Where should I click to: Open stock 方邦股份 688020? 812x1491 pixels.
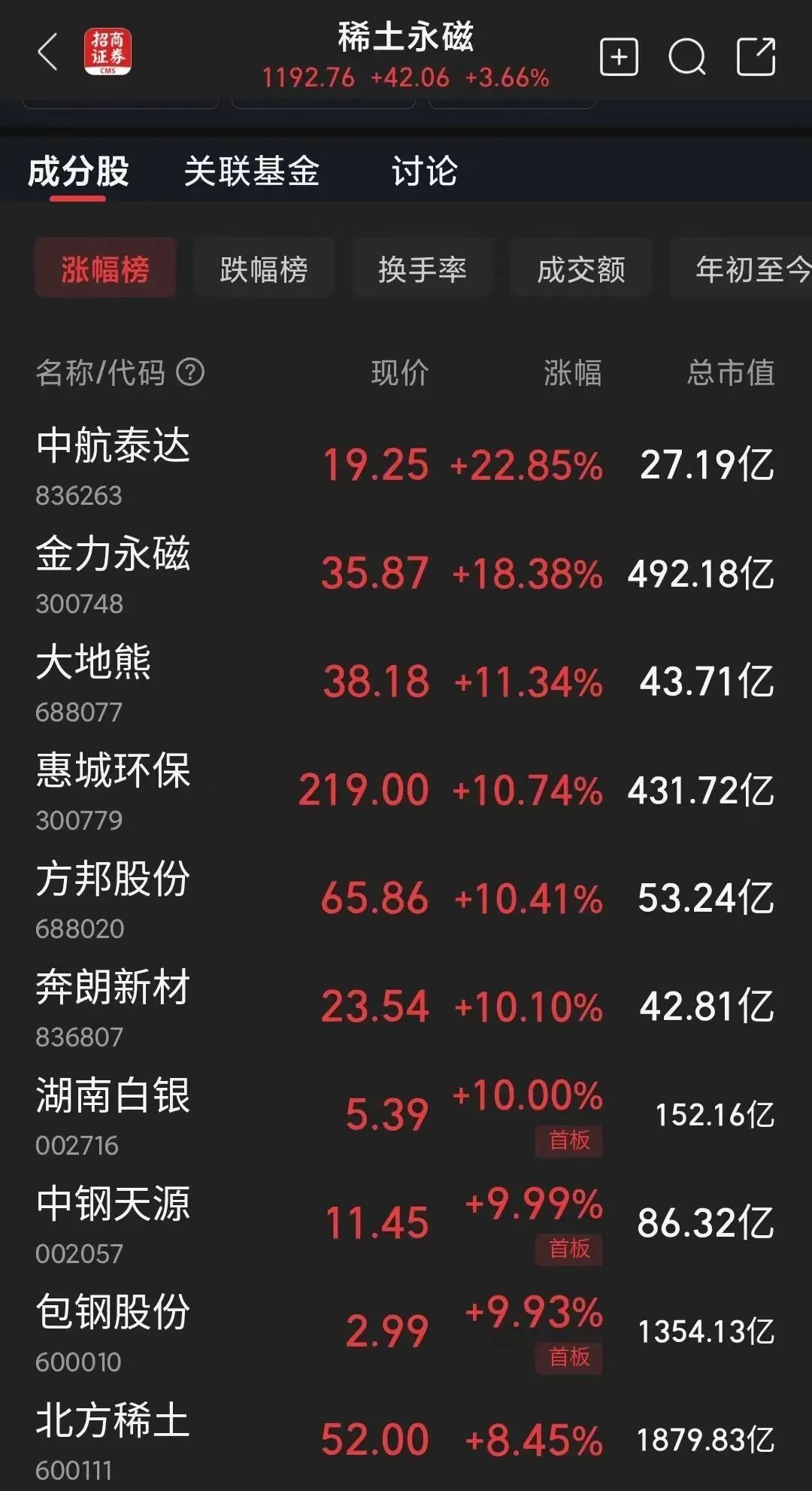click(406, 898)
